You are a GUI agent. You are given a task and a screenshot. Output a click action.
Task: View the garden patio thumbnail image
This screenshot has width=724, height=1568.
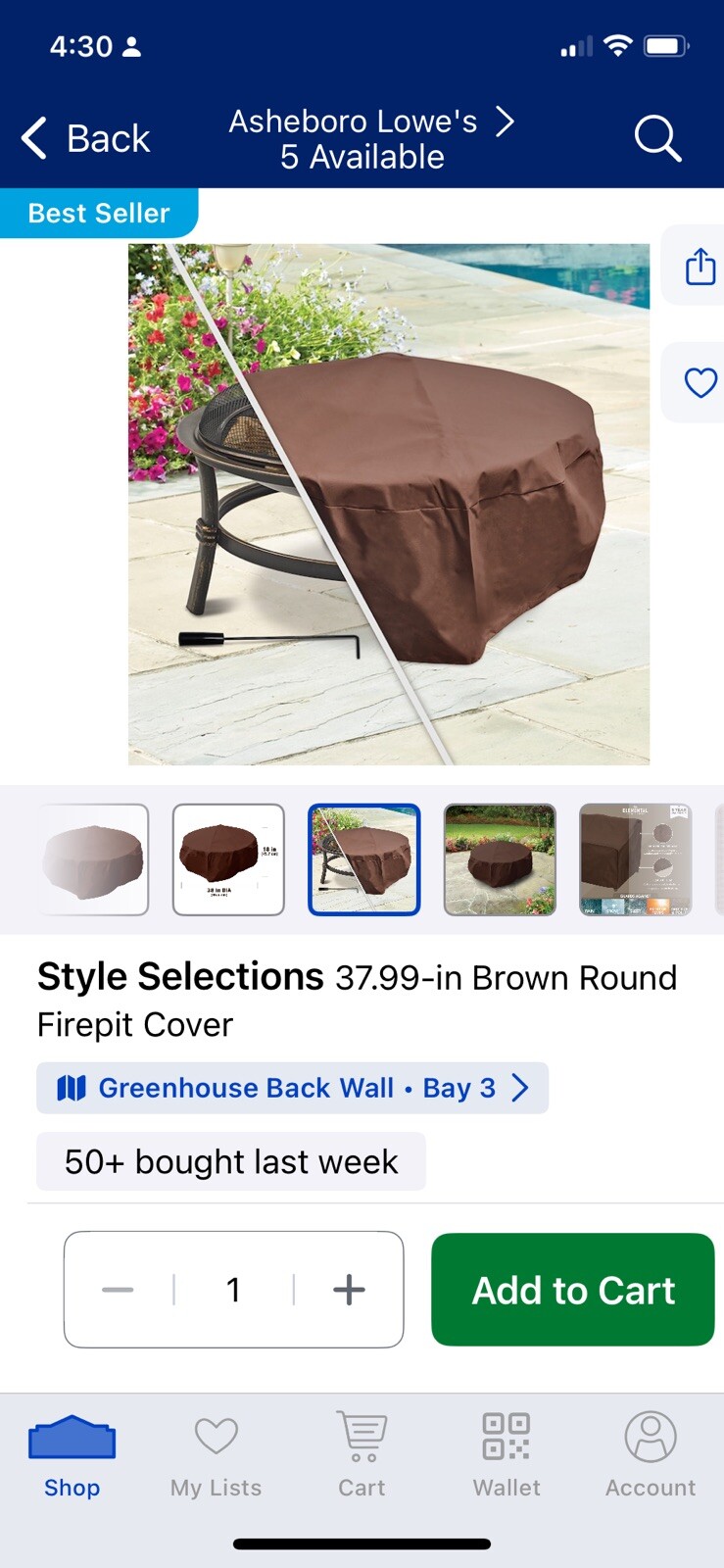tap(500, 859)
